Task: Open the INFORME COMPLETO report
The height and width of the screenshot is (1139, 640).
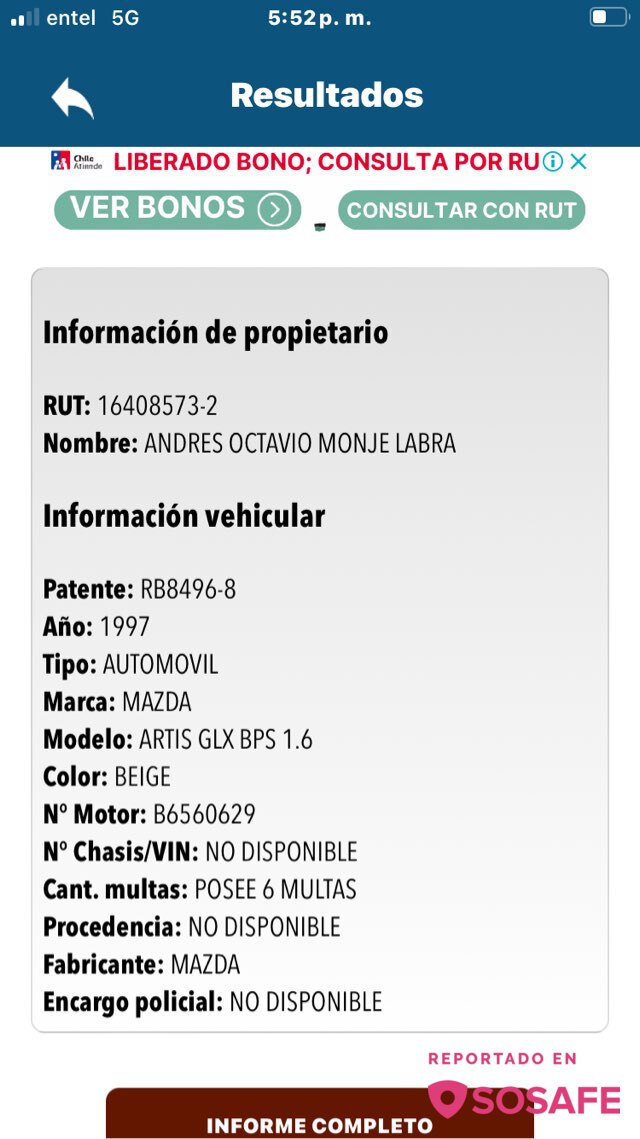Action: point(320,1113)
